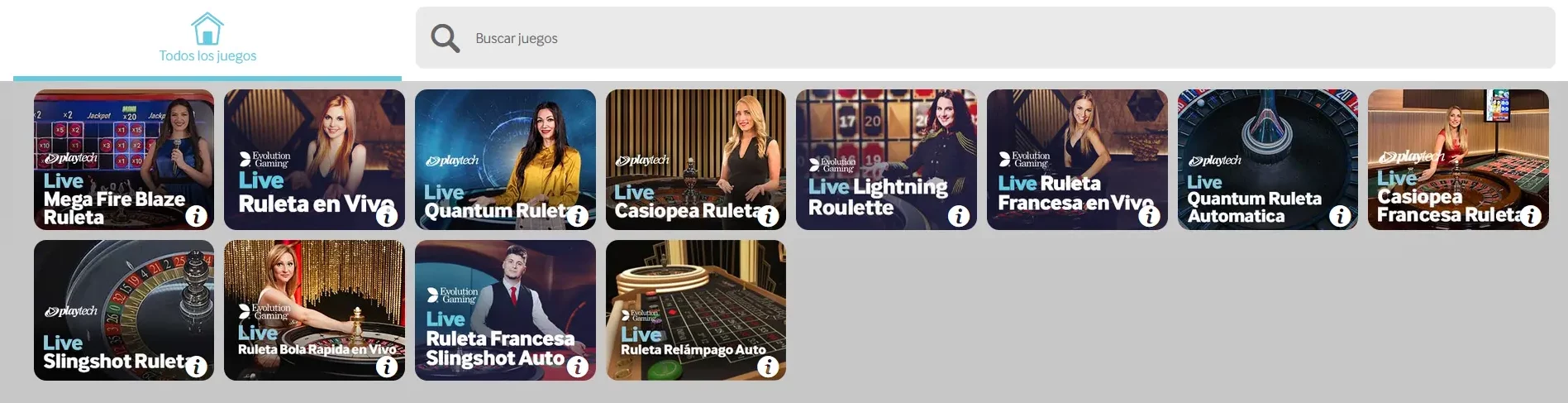Open Live Slingshot Ruleta game
The image size is (1568, 403).
123,300
